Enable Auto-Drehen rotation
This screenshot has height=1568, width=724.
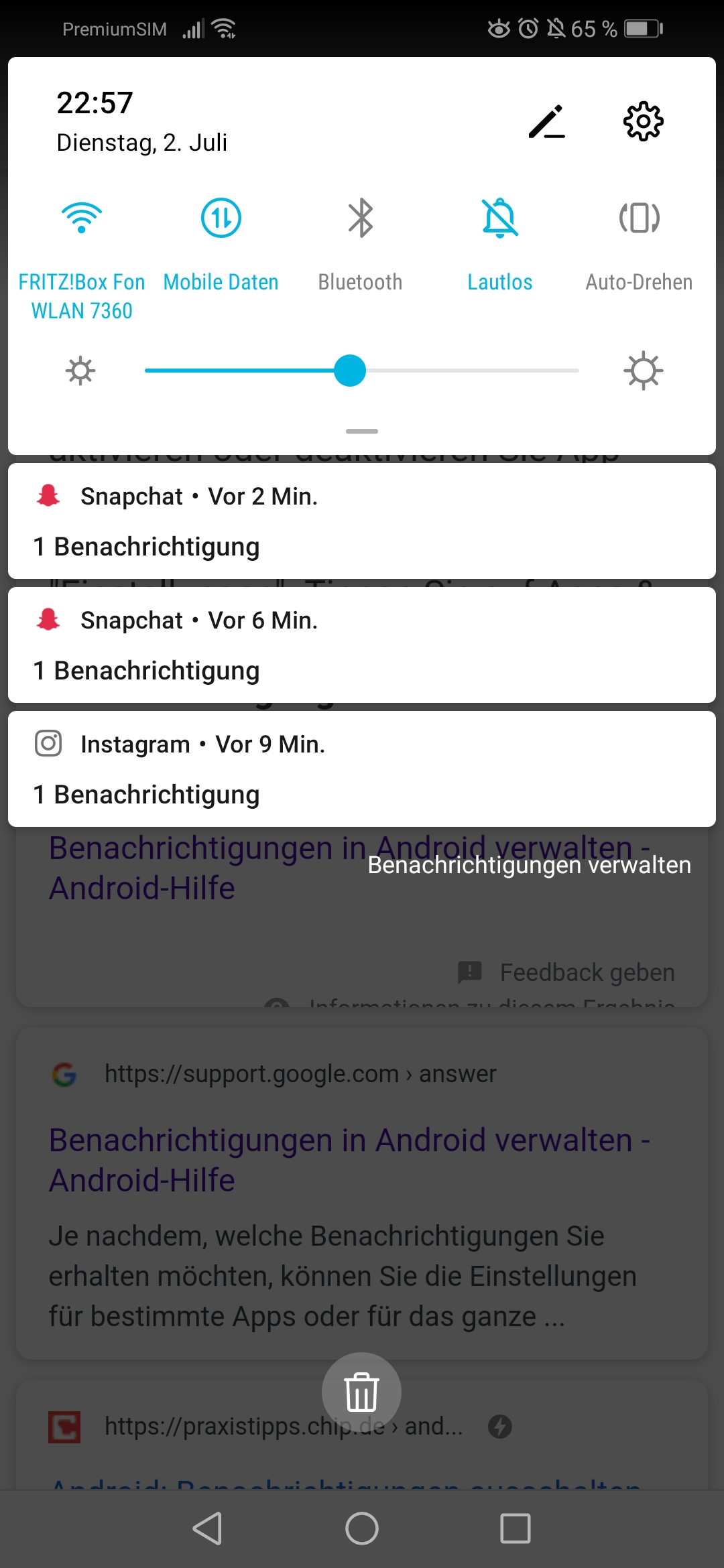click(x=638, y=216)
